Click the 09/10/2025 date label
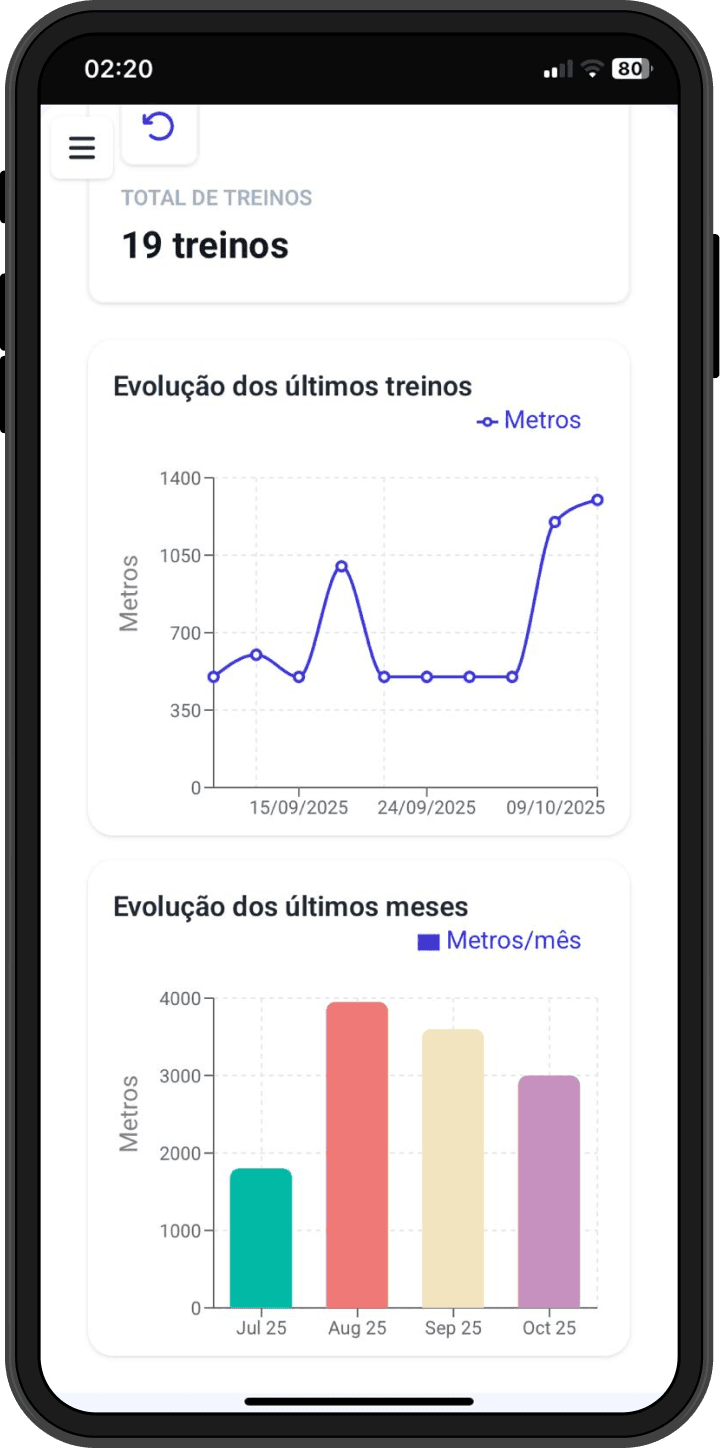Image resolution: width=720 pixels, height=1449 pixels. pyautogui.click(x=556, y=806)
